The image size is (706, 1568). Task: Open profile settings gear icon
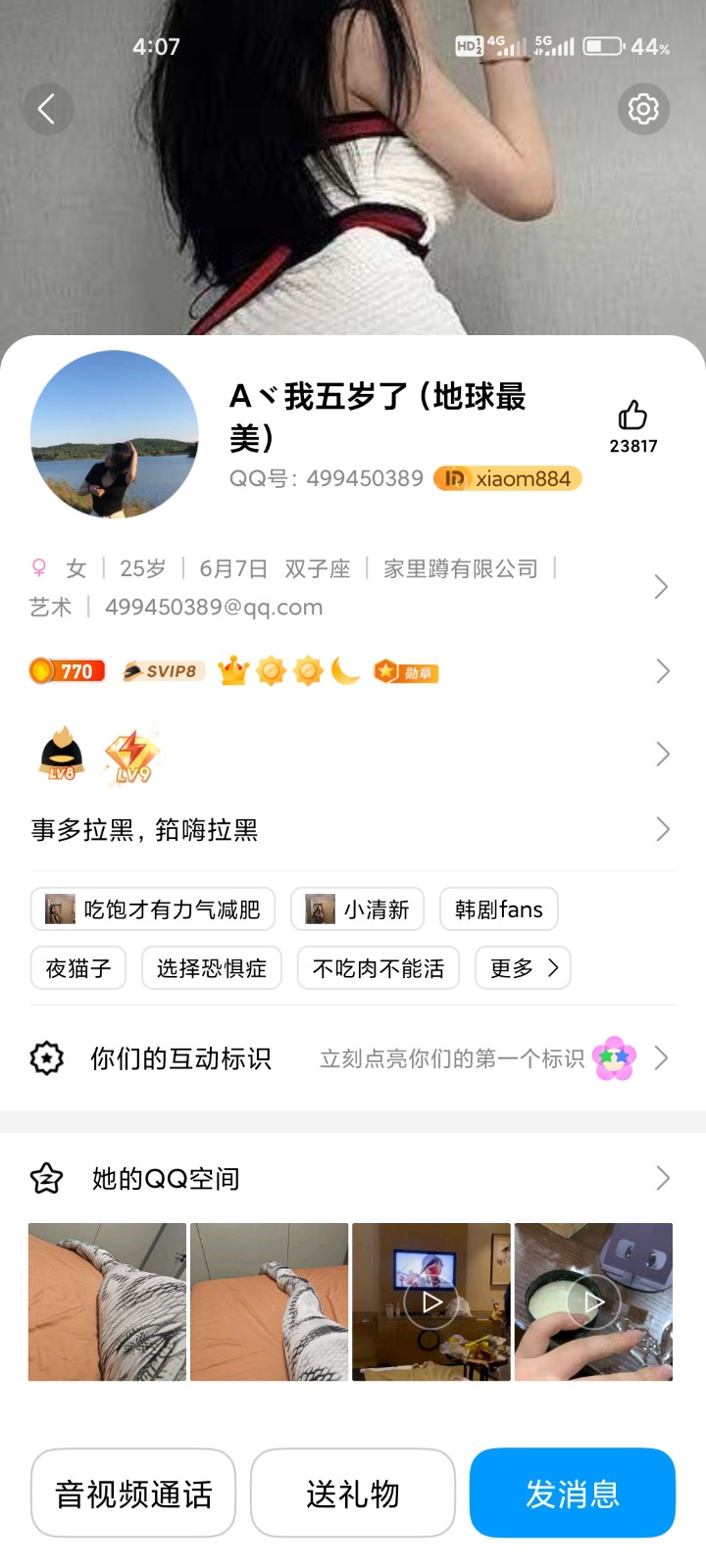coord(643,109)
